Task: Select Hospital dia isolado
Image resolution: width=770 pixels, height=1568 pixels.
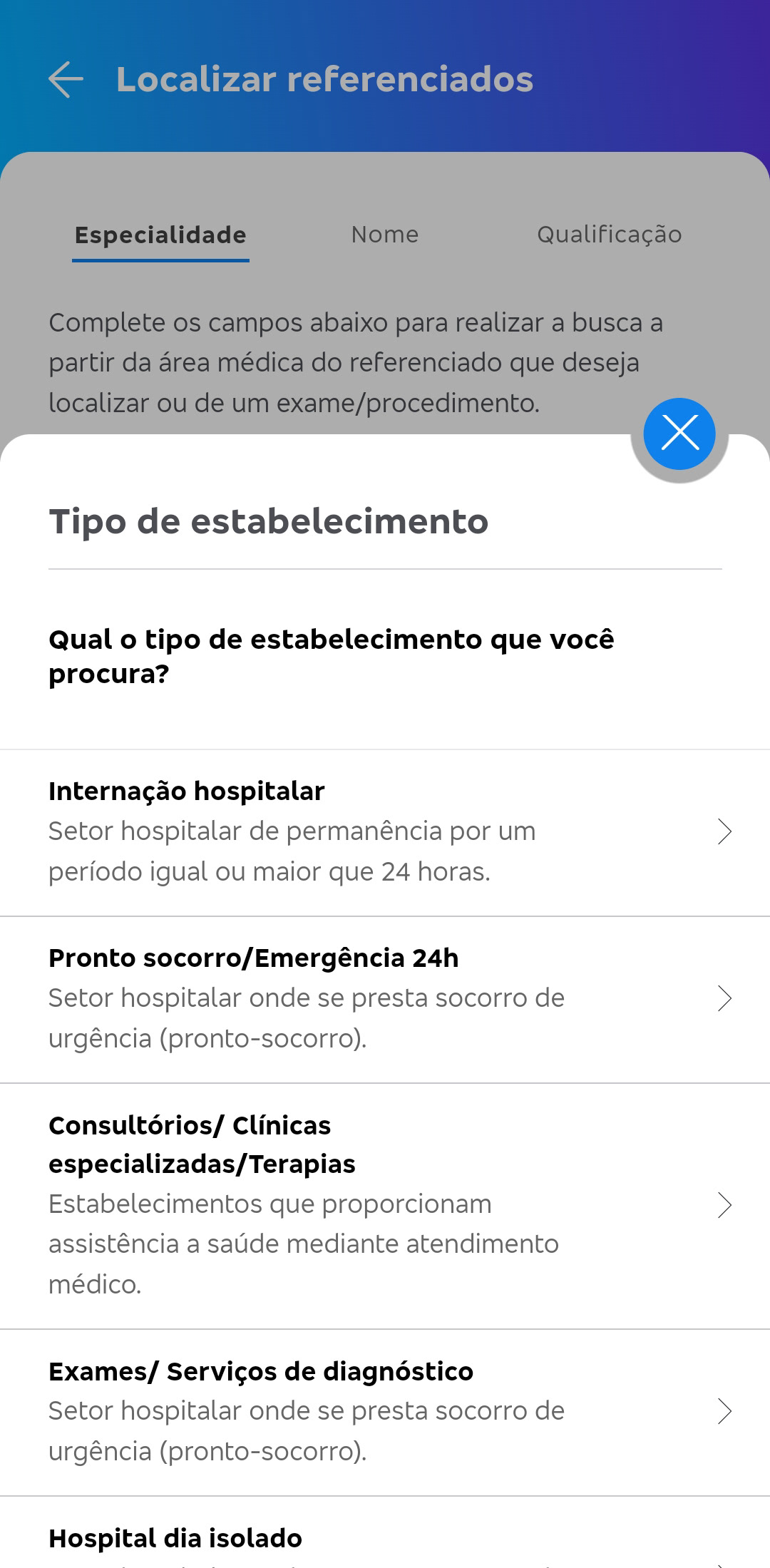Action: 385,1533
